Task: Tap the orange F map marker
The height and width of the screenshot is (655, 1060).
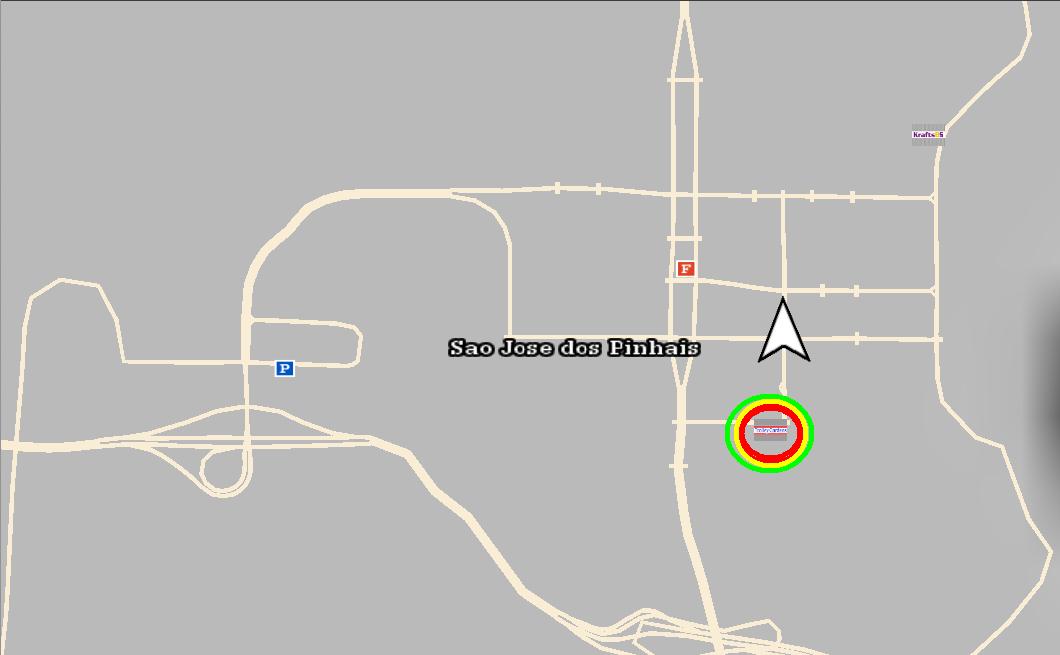Action: (685, 269)
